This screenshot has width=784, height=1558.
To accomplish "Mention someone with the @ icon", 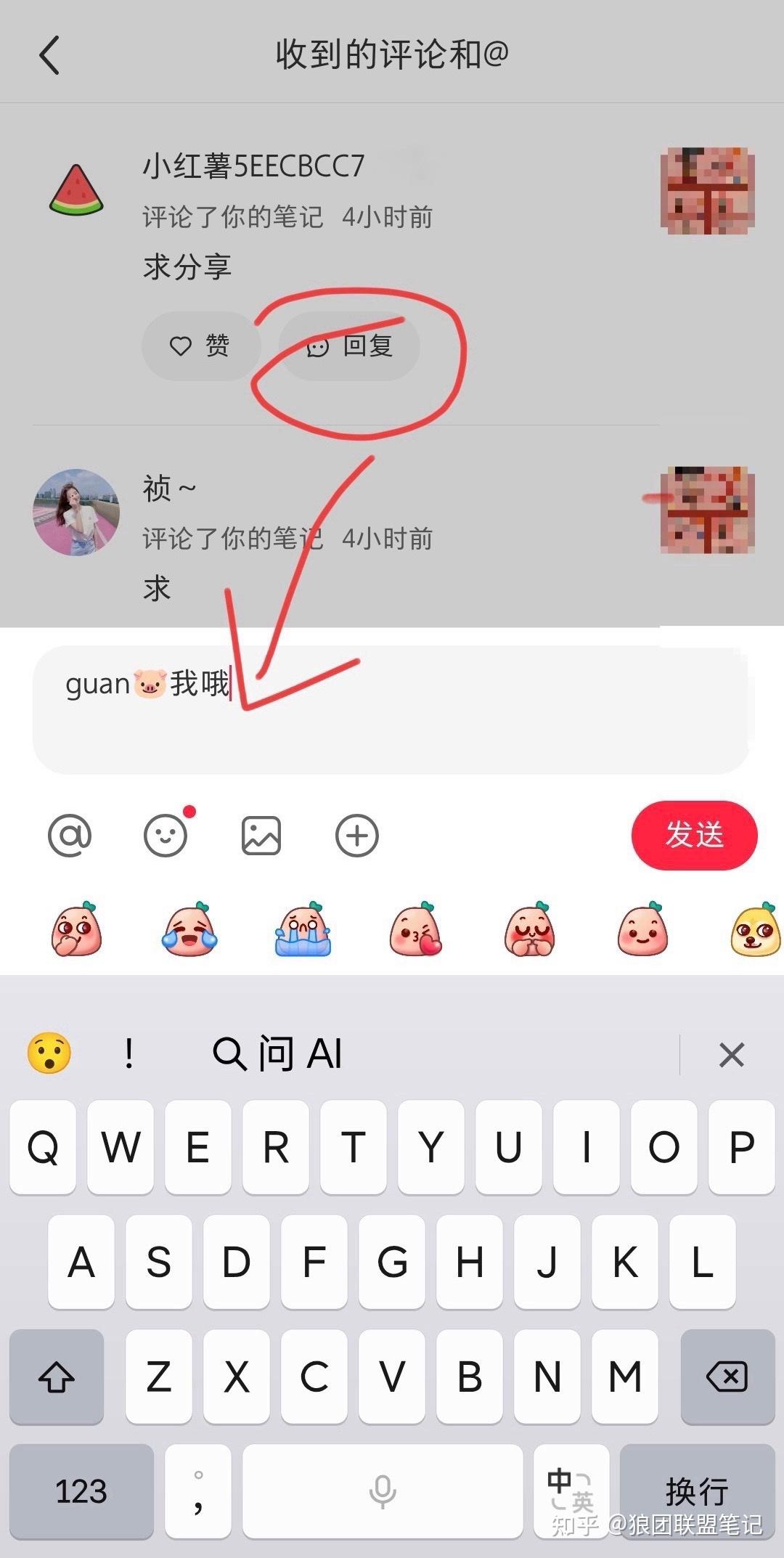I will pyautogui.click(x=70, y=836).
